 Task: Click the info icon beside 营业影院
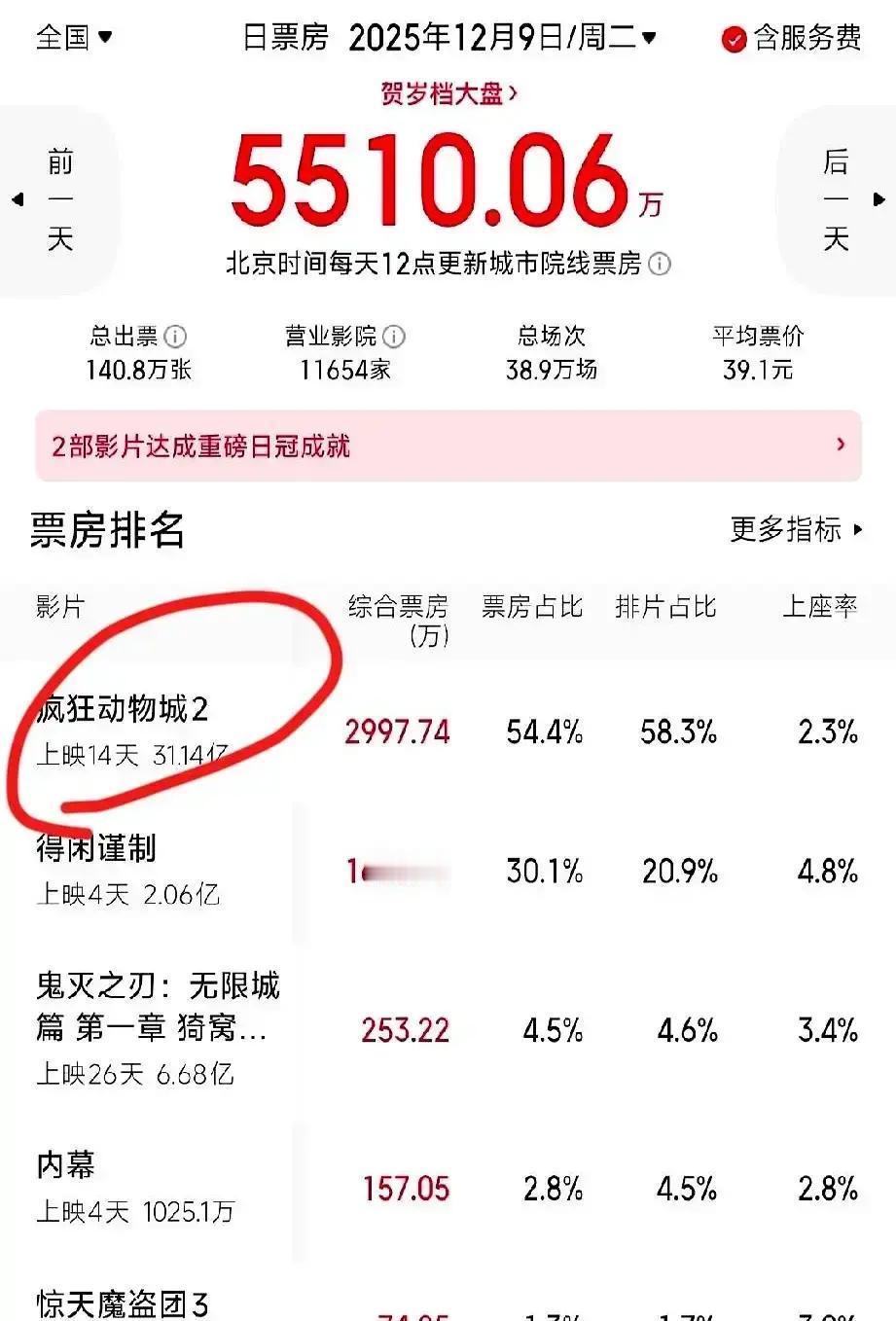[394, 338]
